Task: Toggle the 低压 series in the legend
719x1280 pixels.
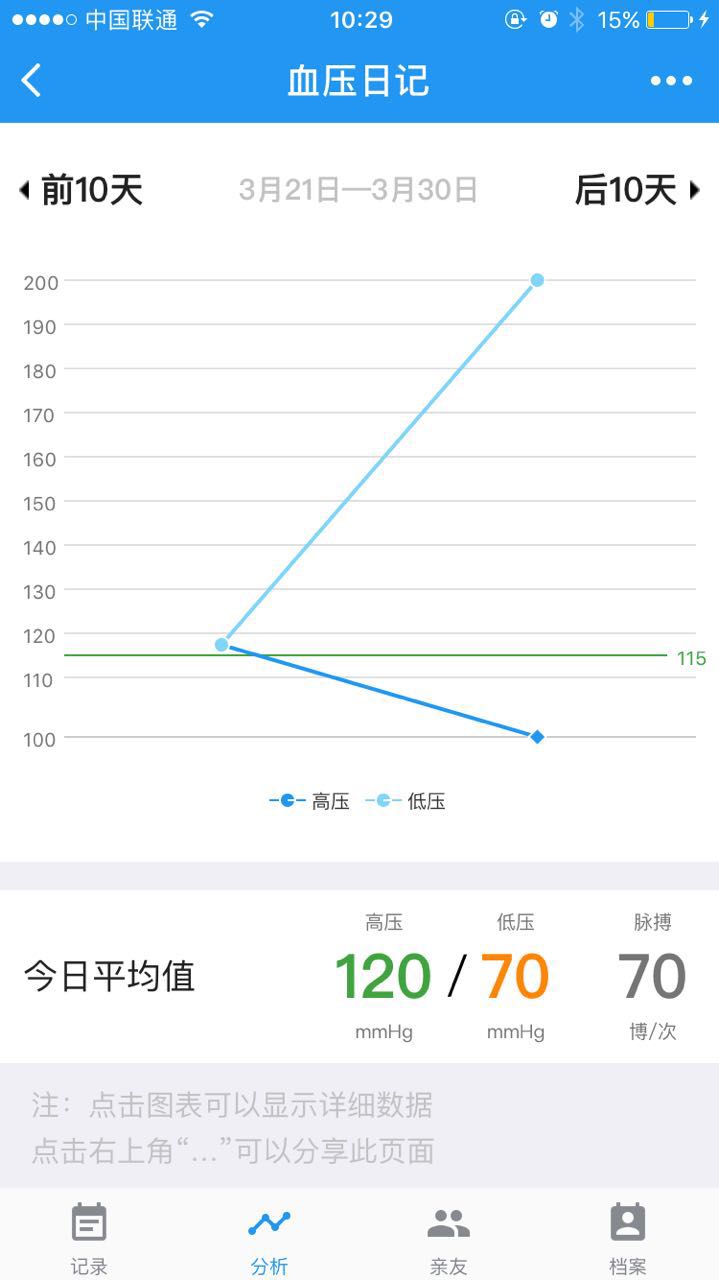Action: (x=406, y=801)
